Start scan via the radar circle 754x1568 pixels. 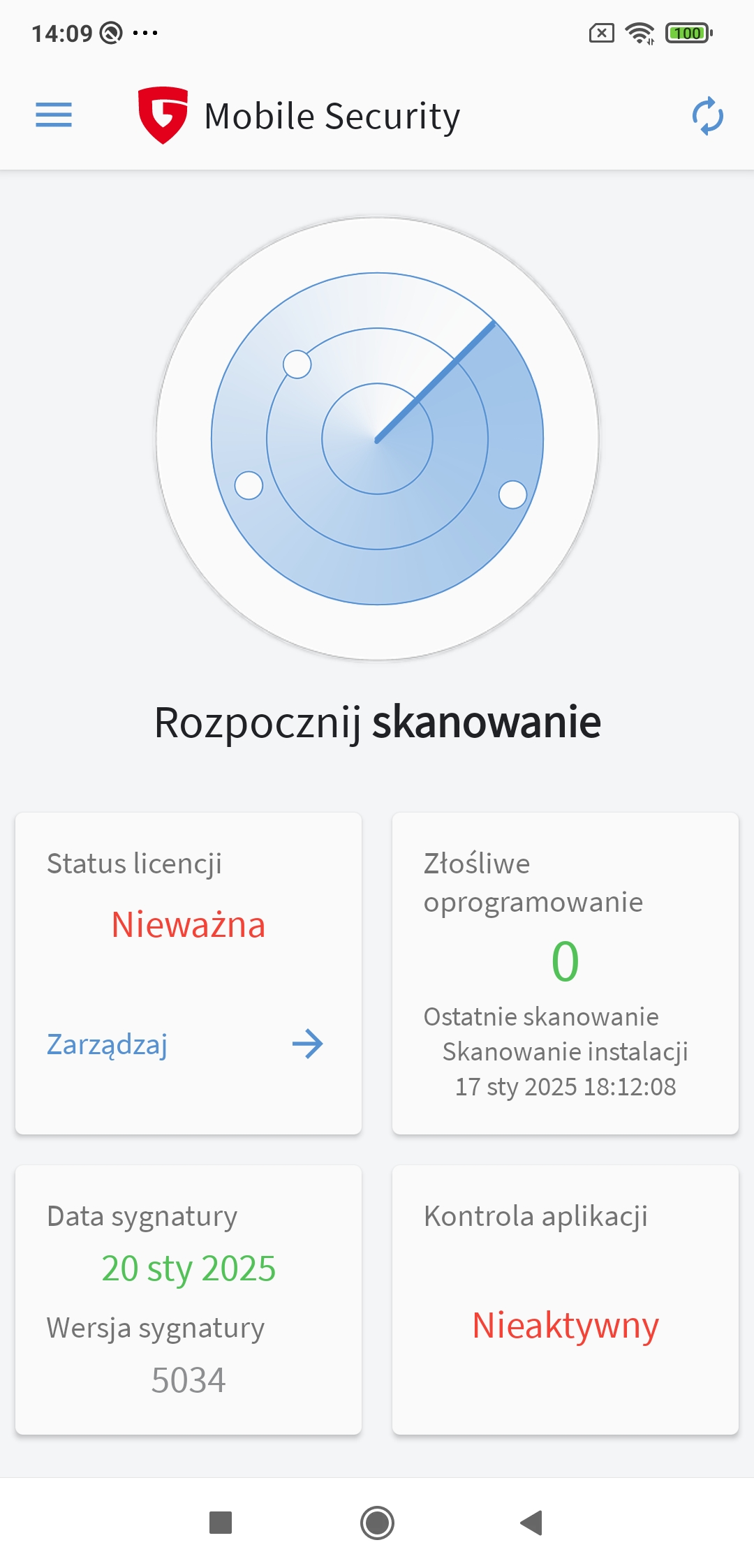377,438
